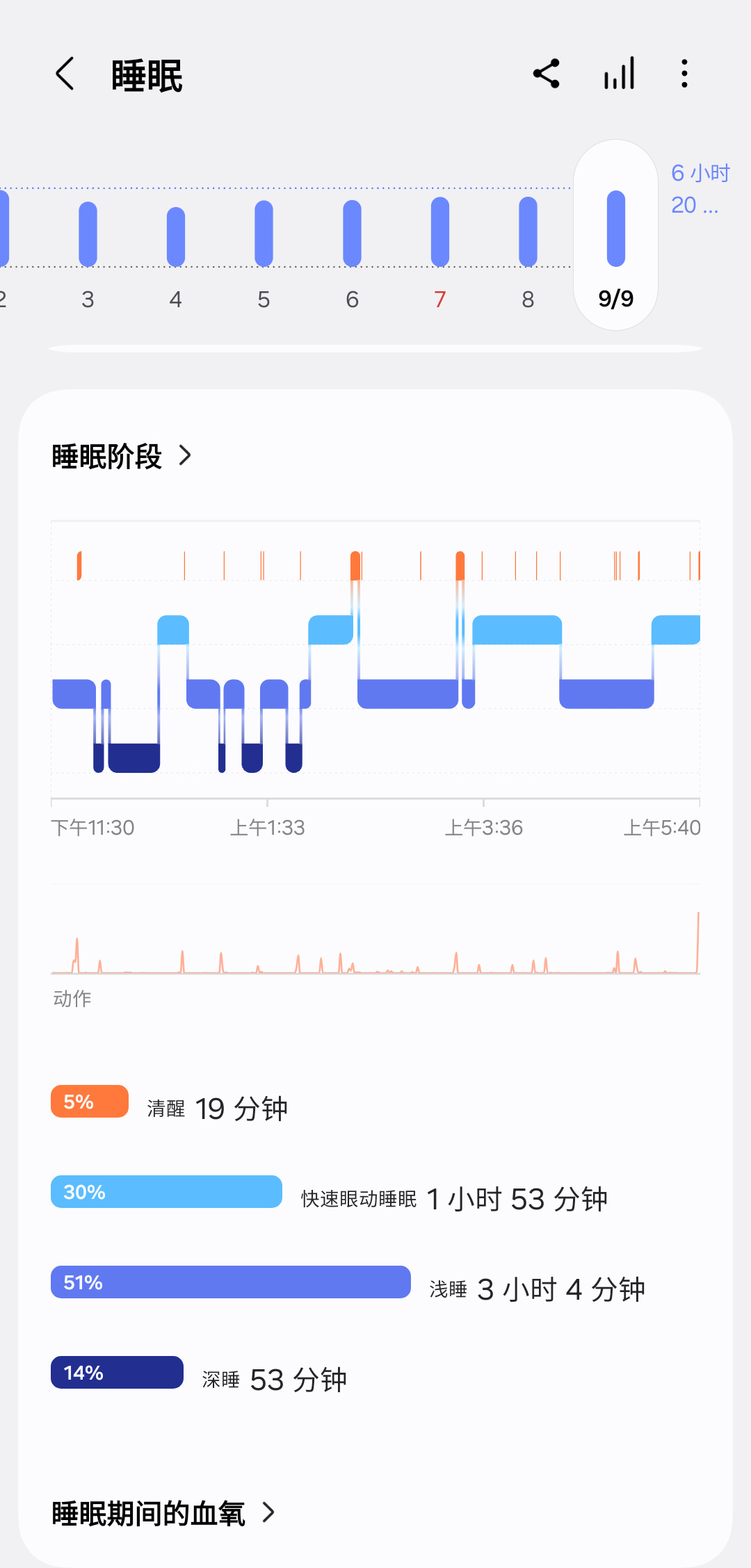
Task: Open 睡眠期间的血氧 details
Action: 163,1513
